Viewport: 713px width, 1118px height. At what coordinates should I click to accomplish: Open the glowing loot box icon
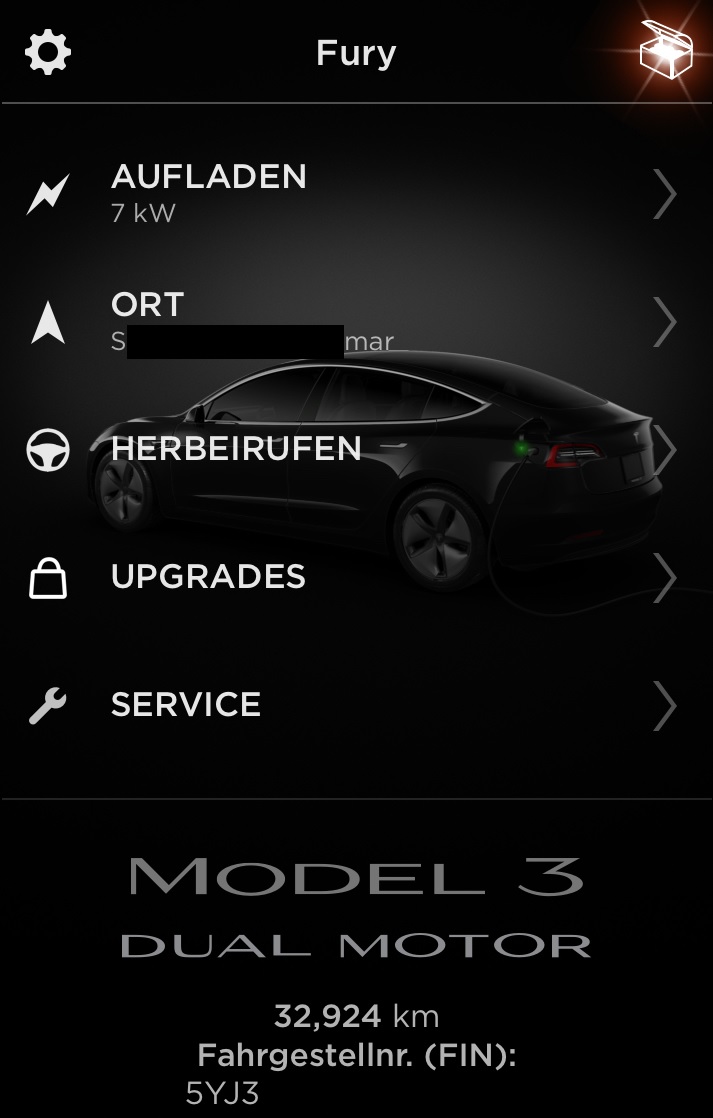tap(666, 50)
